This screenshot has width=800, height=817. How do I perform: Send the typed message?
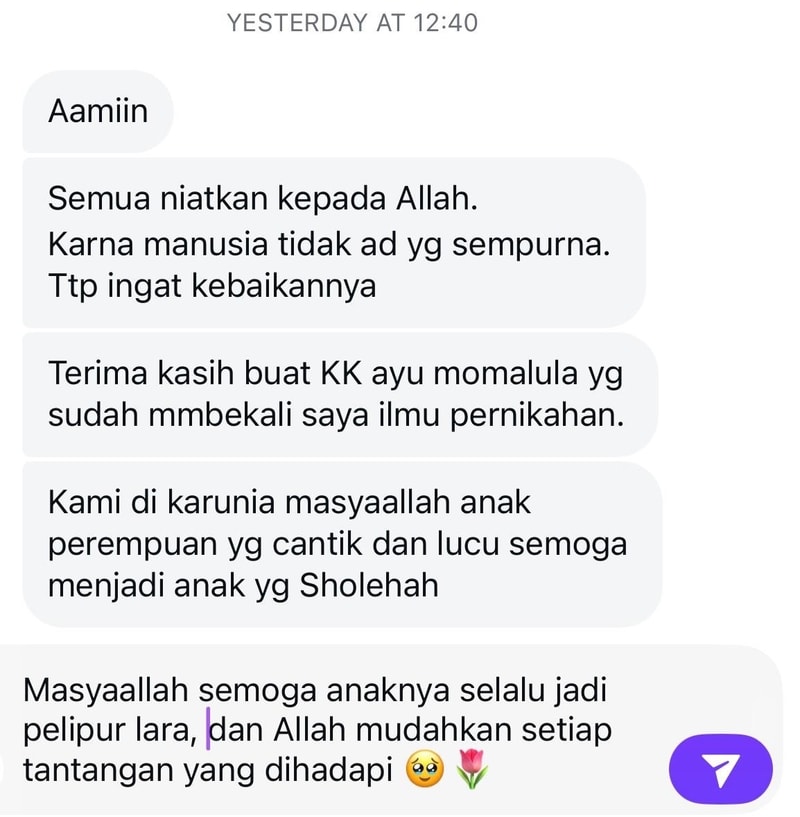click(720, 768)
